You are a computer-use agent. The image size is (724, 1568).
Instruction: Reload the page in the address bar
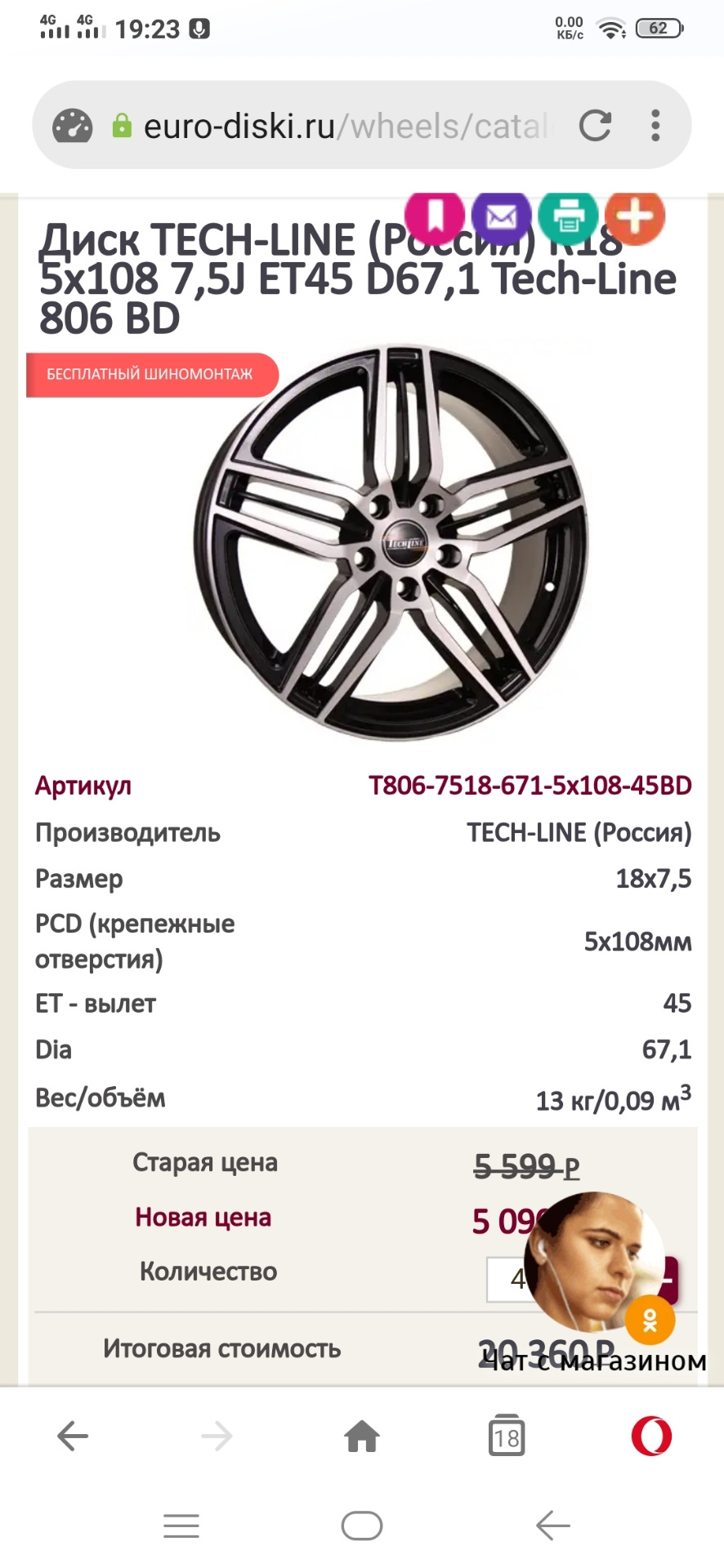[595, 126]
